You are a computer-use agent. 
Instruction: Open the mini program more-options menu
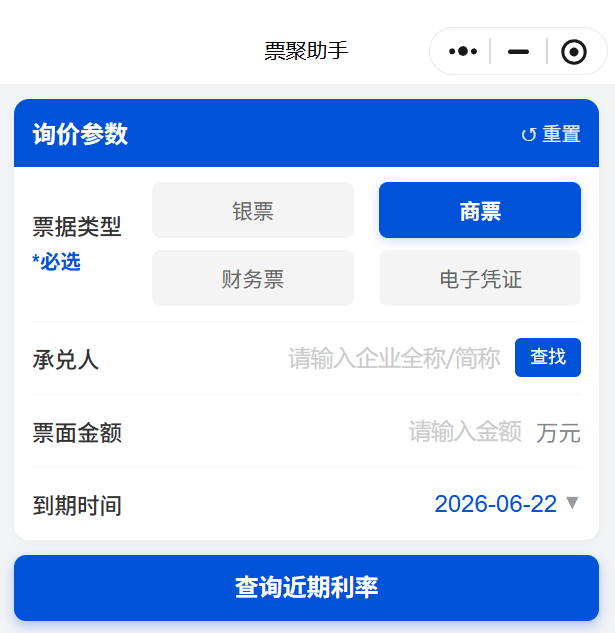point(463,51)
